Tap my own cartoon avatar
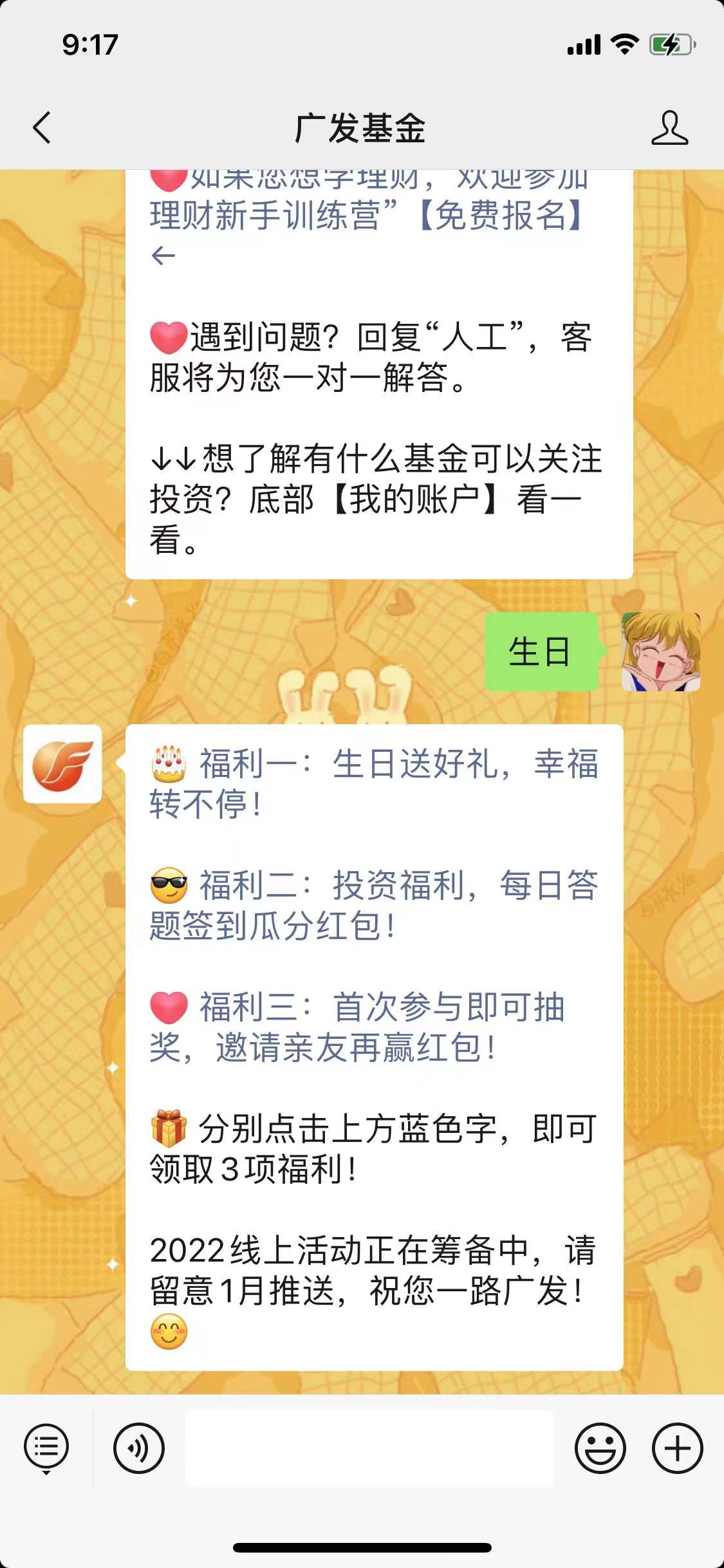Screen dimensions: 724x1568 [x=660, y=651]
